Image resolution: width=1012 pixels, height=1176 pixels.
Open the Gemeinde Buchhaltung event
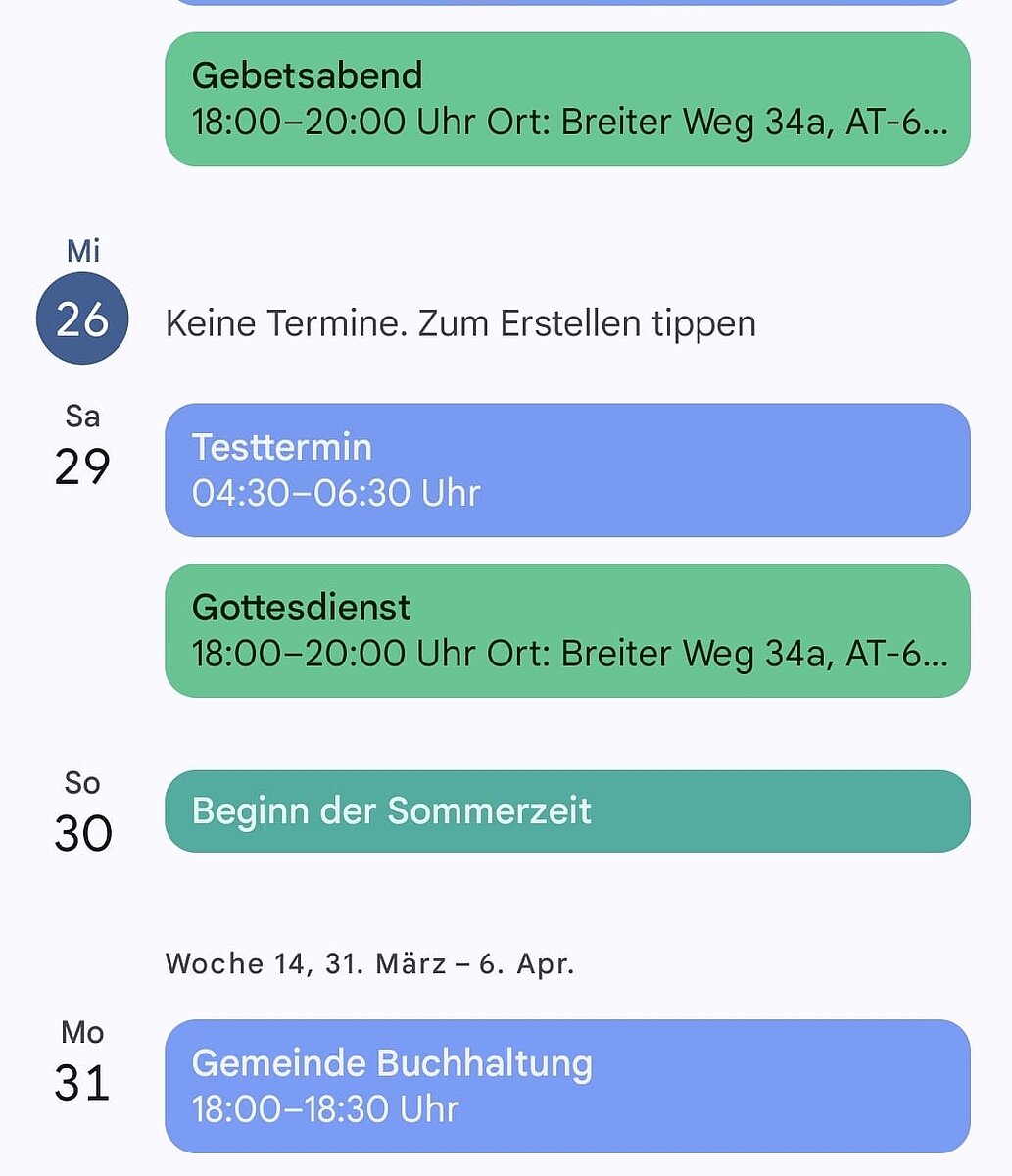[567, 1086]
